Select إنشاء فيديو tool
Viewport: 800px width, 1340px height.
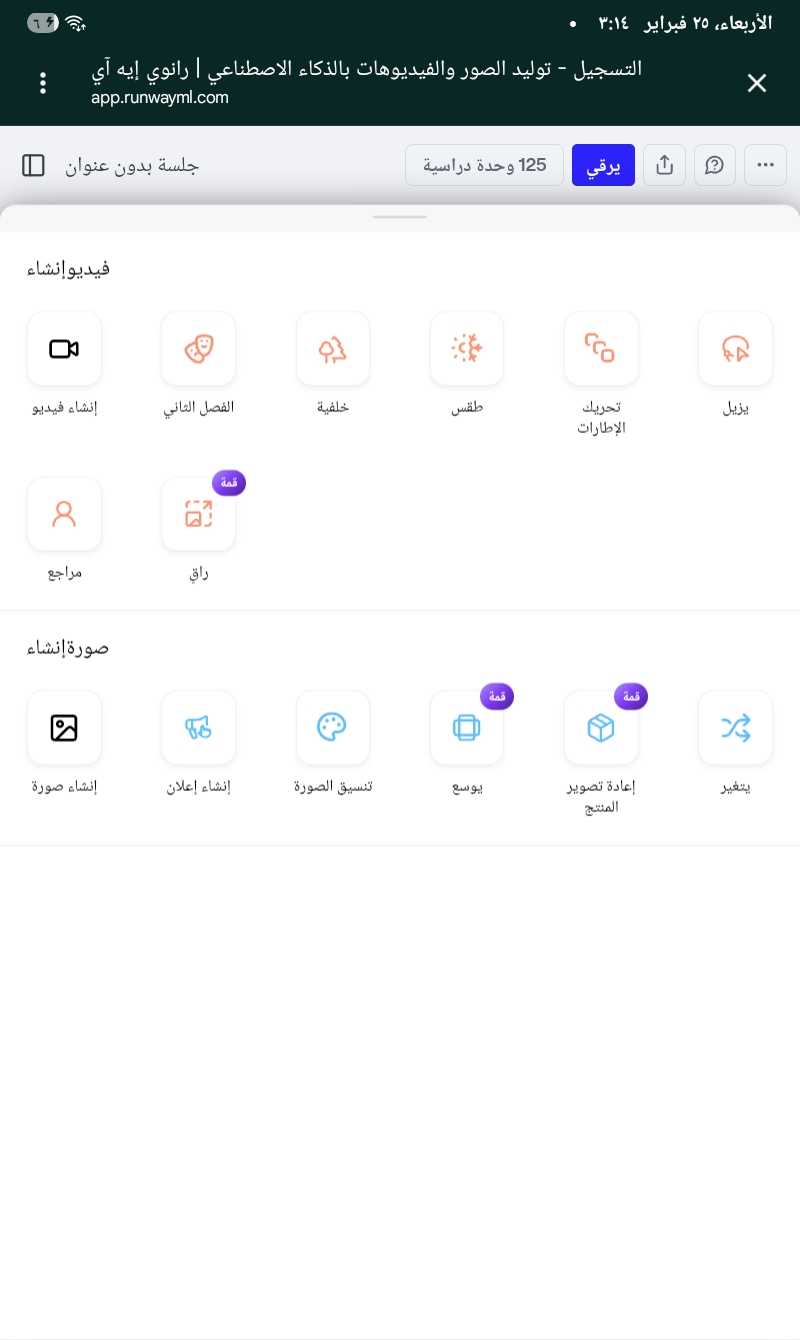click(x=64, y=349)
